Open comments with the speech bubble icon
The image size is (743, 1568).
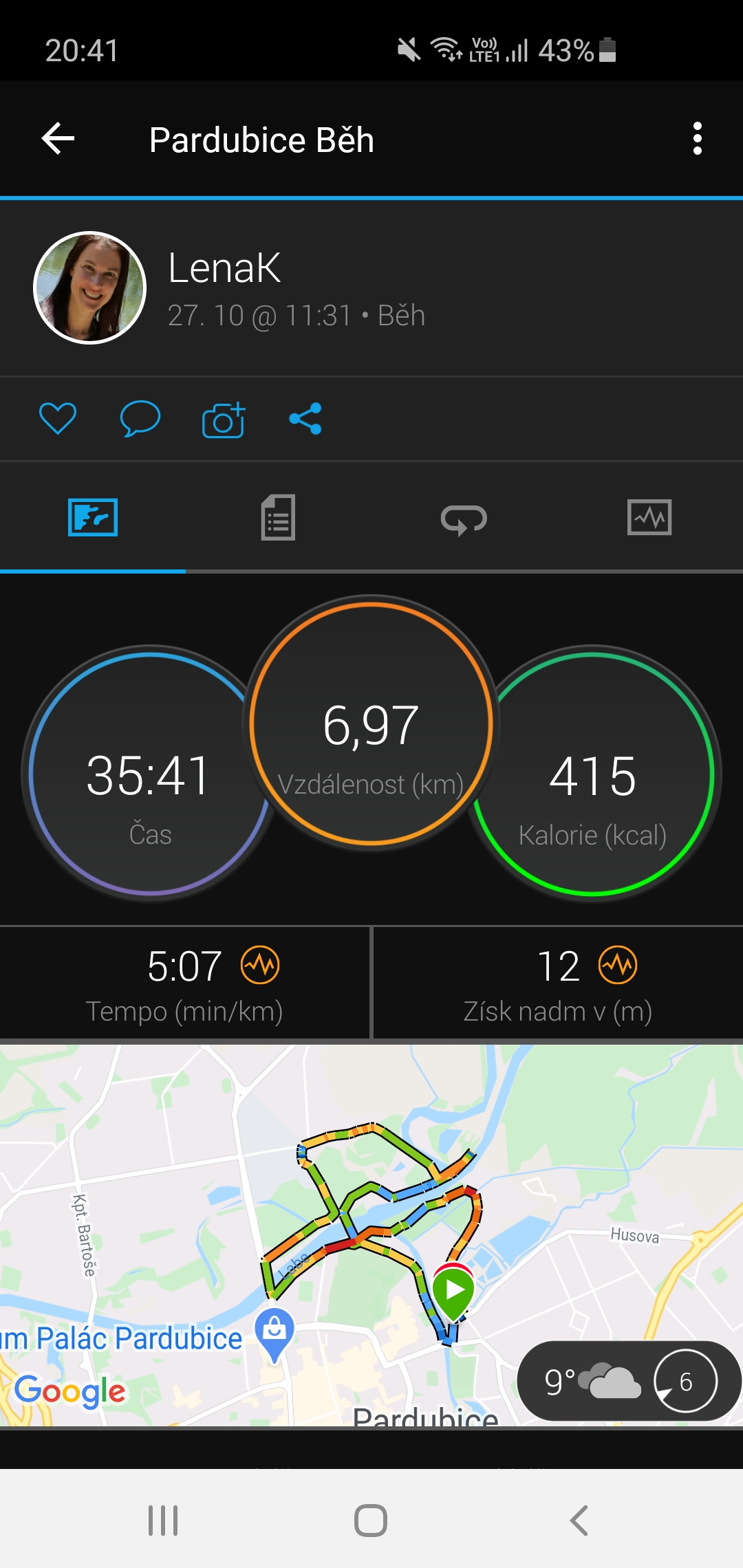point(140,419)
